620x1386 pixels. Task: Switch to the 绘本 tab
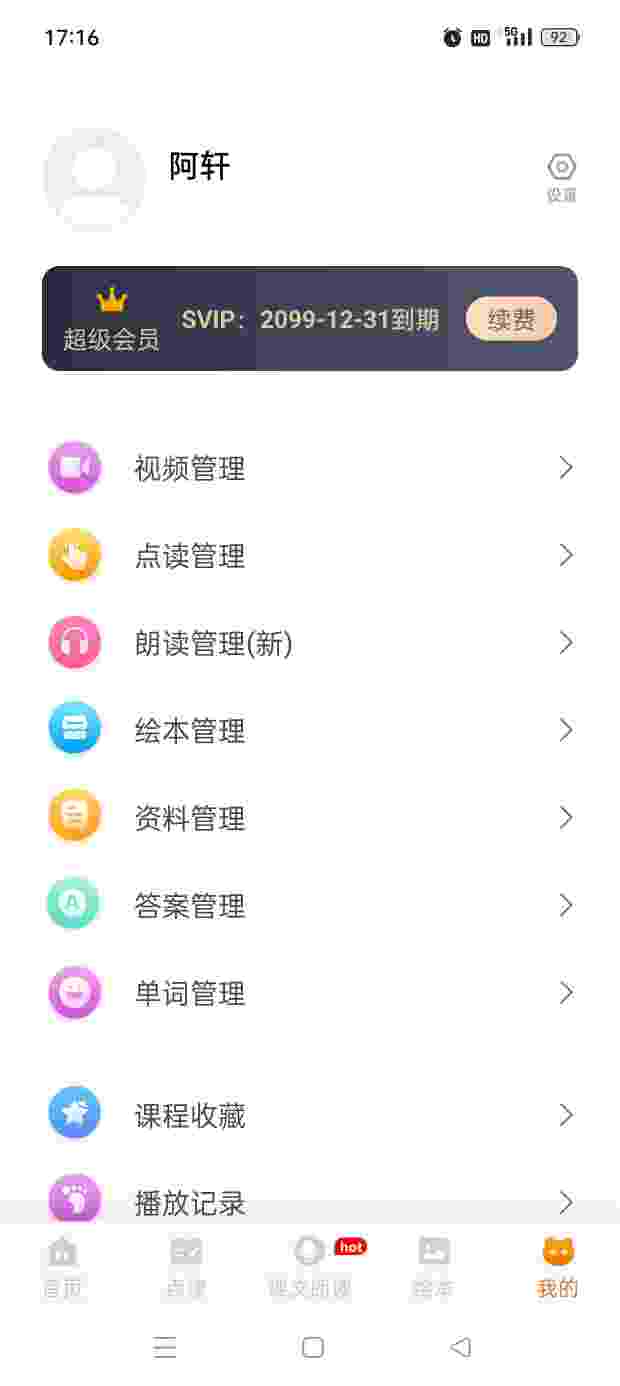434,1266
